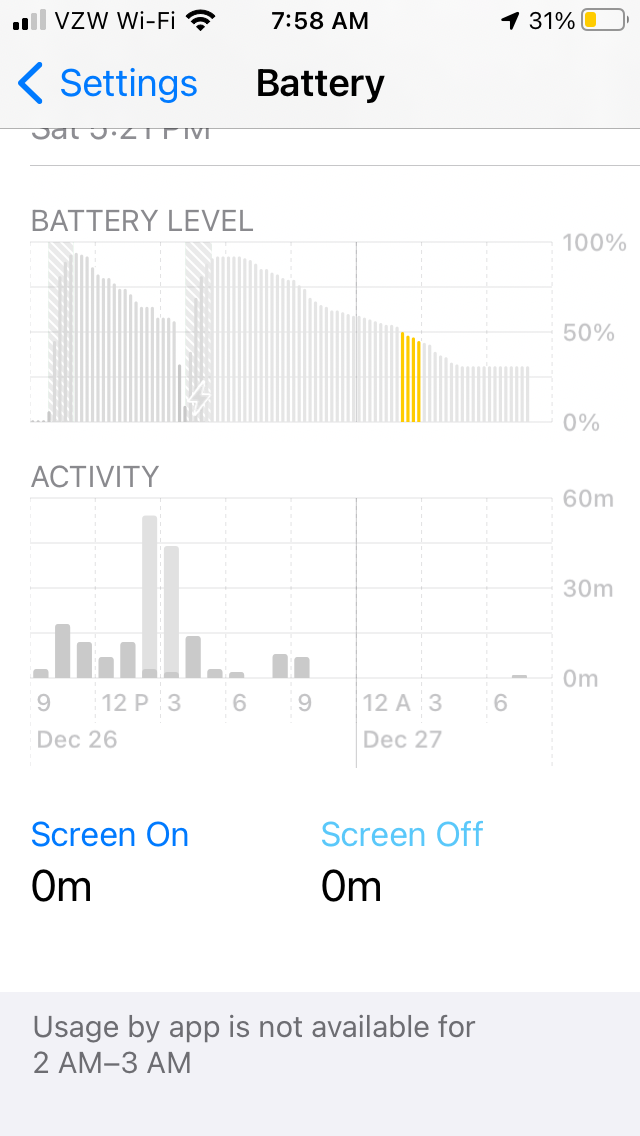The width and height of the screenshot is (640, 1136).
Task: Select the tallest bar in the Activity chart
Action: click(x=150, y=596)
